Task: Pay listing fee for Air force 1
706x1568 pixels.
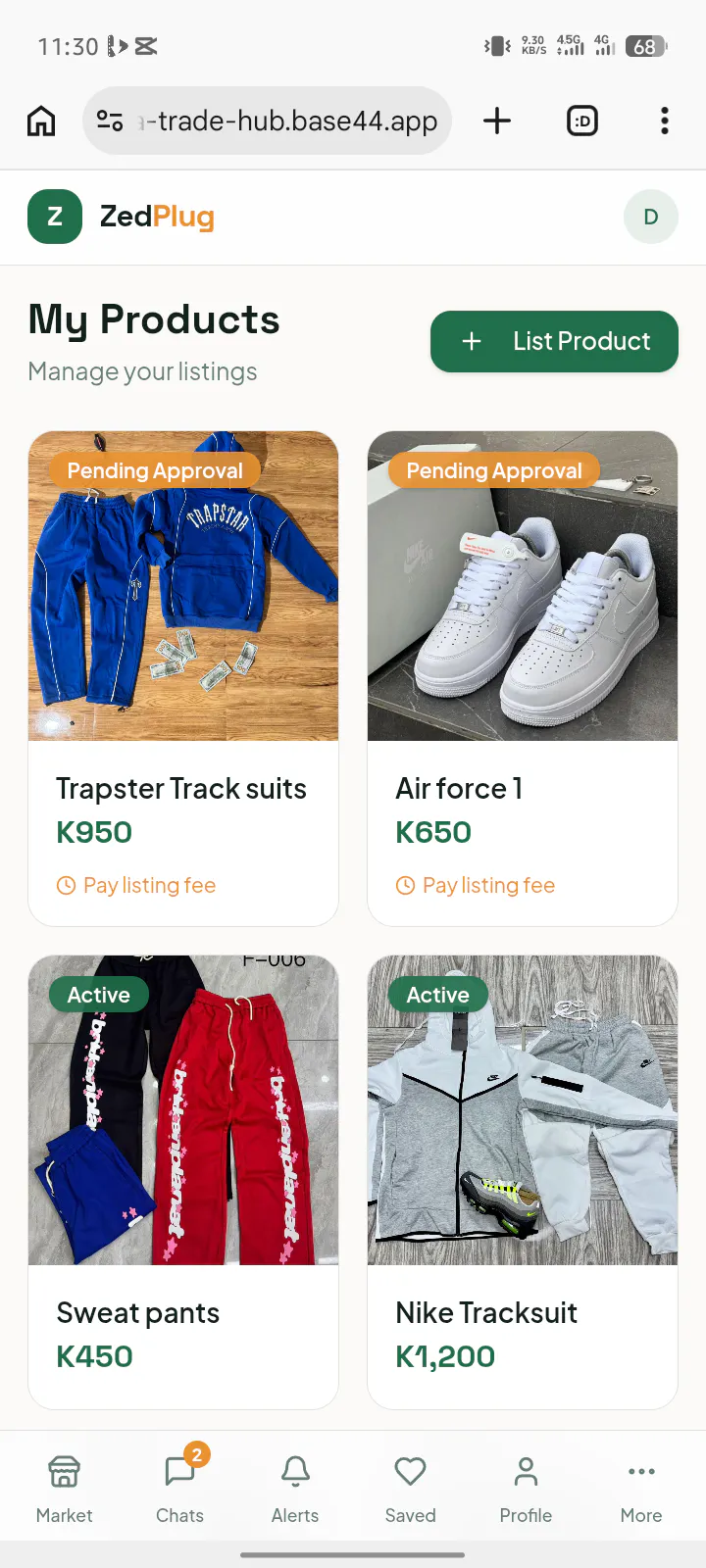Action: (x=476, y=885)
